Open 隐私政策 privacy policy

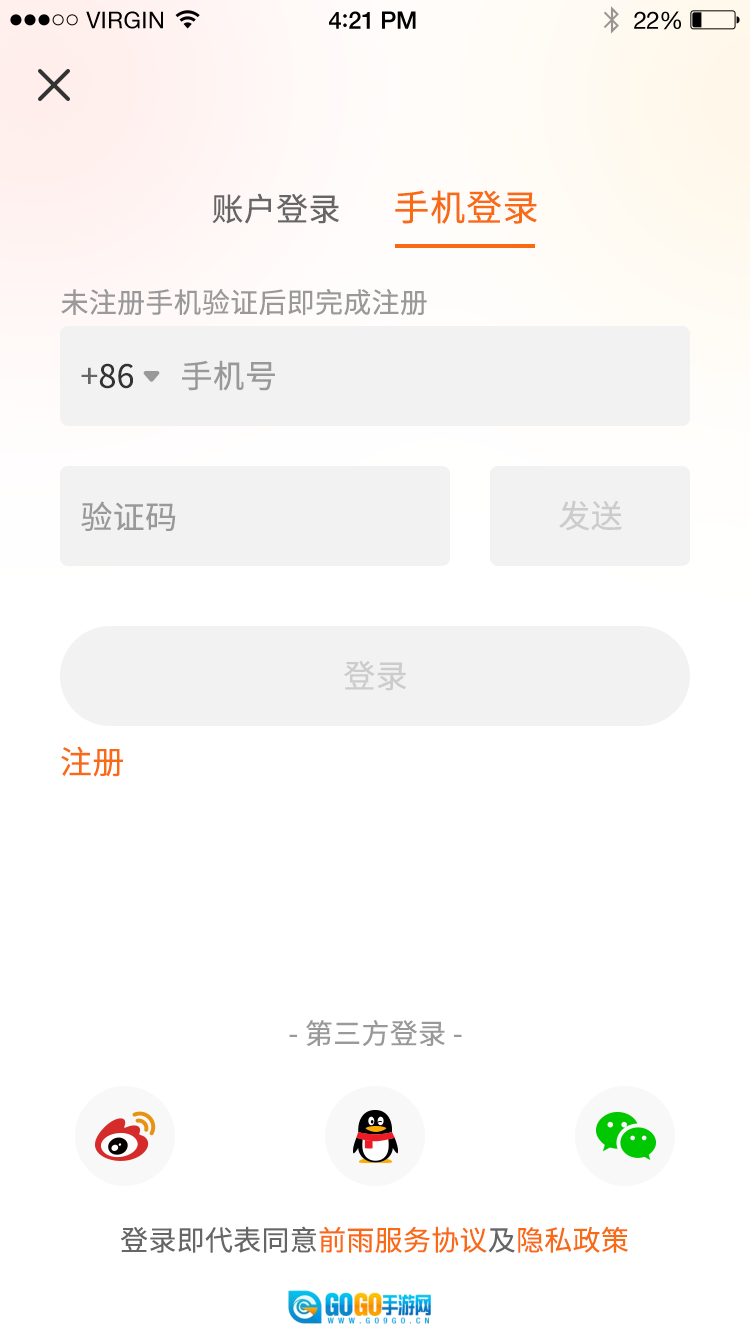(573, 1241)
